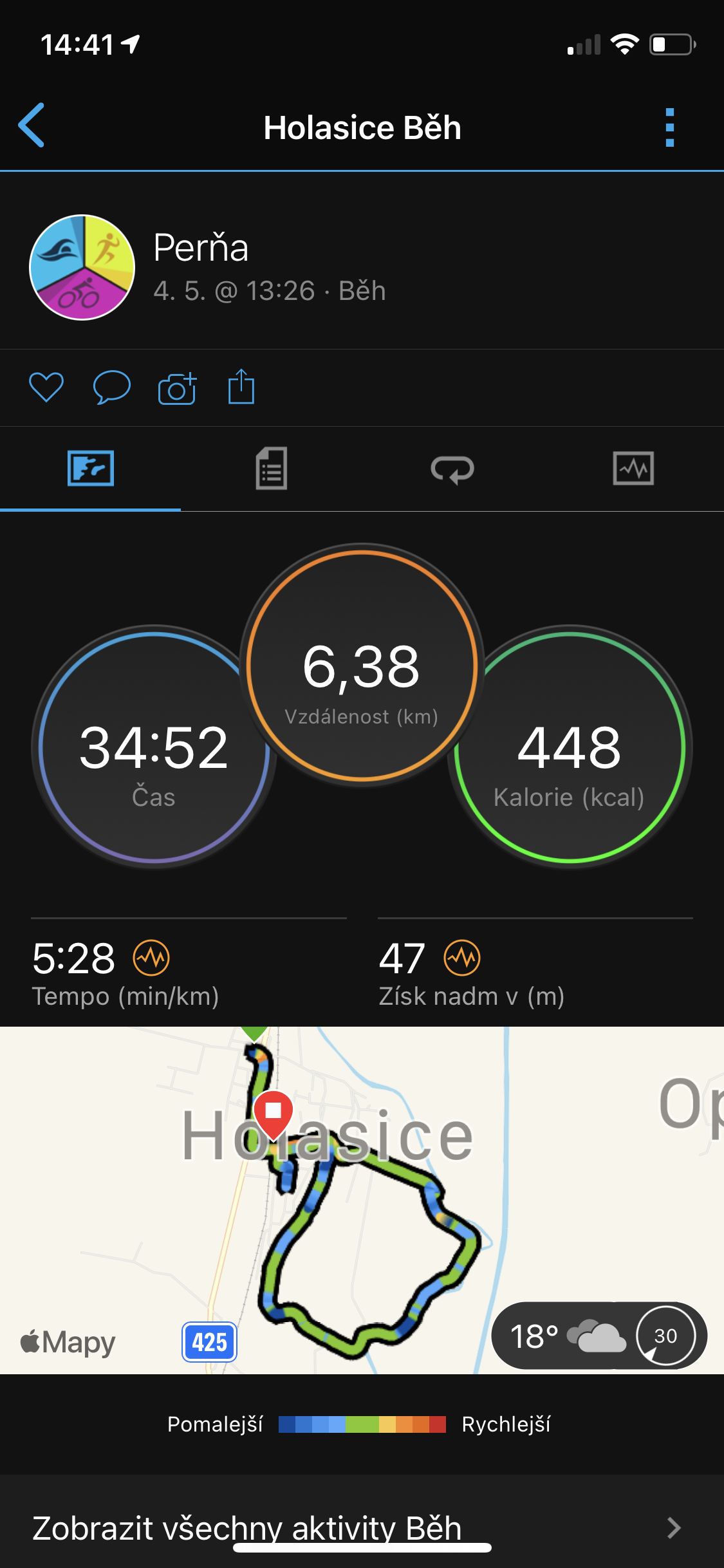Open the route map of Holasice
The width and height of the screenshot is (724, 1568).
click(362, 1200)
